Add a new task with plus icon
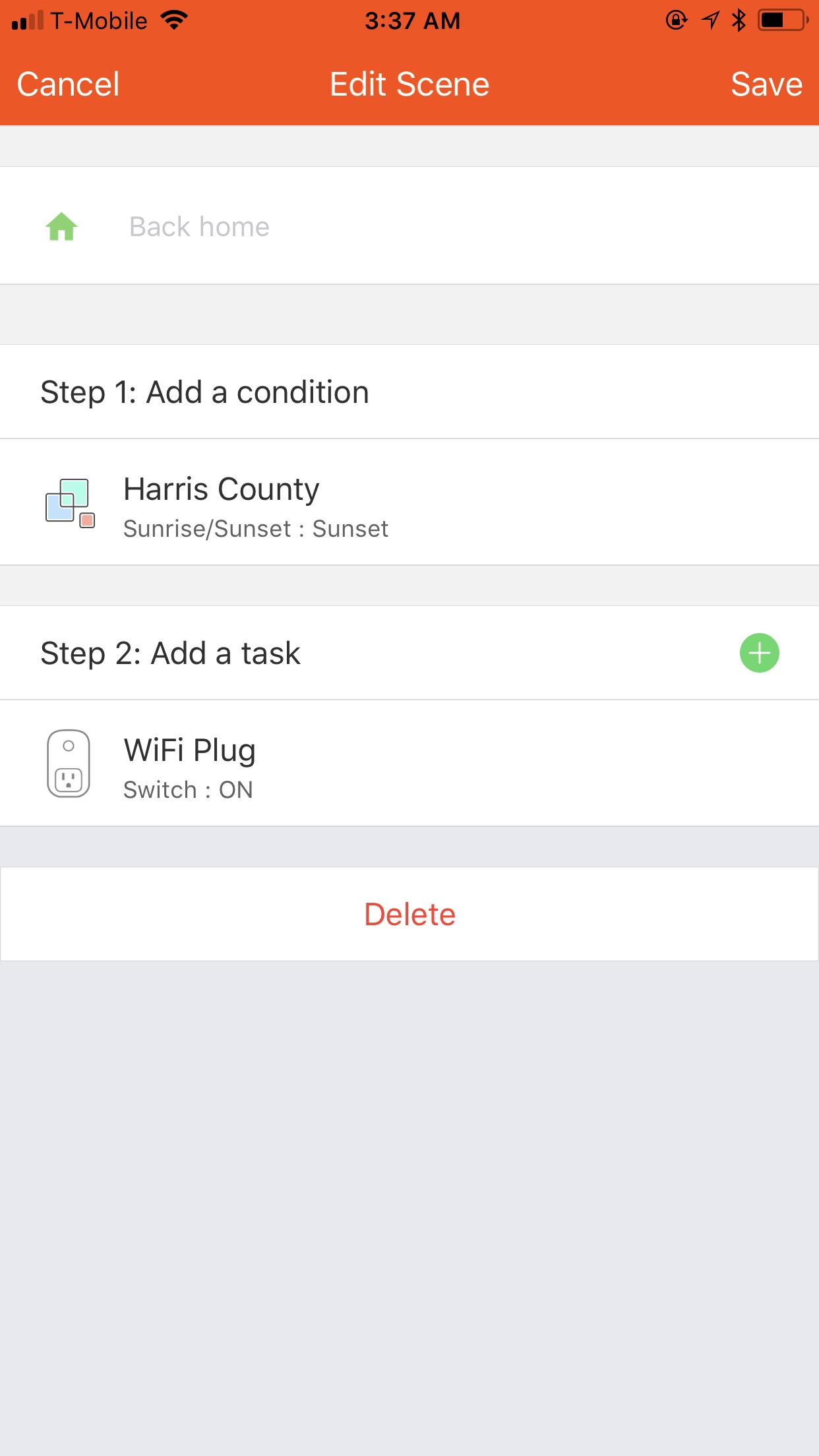 759,653
